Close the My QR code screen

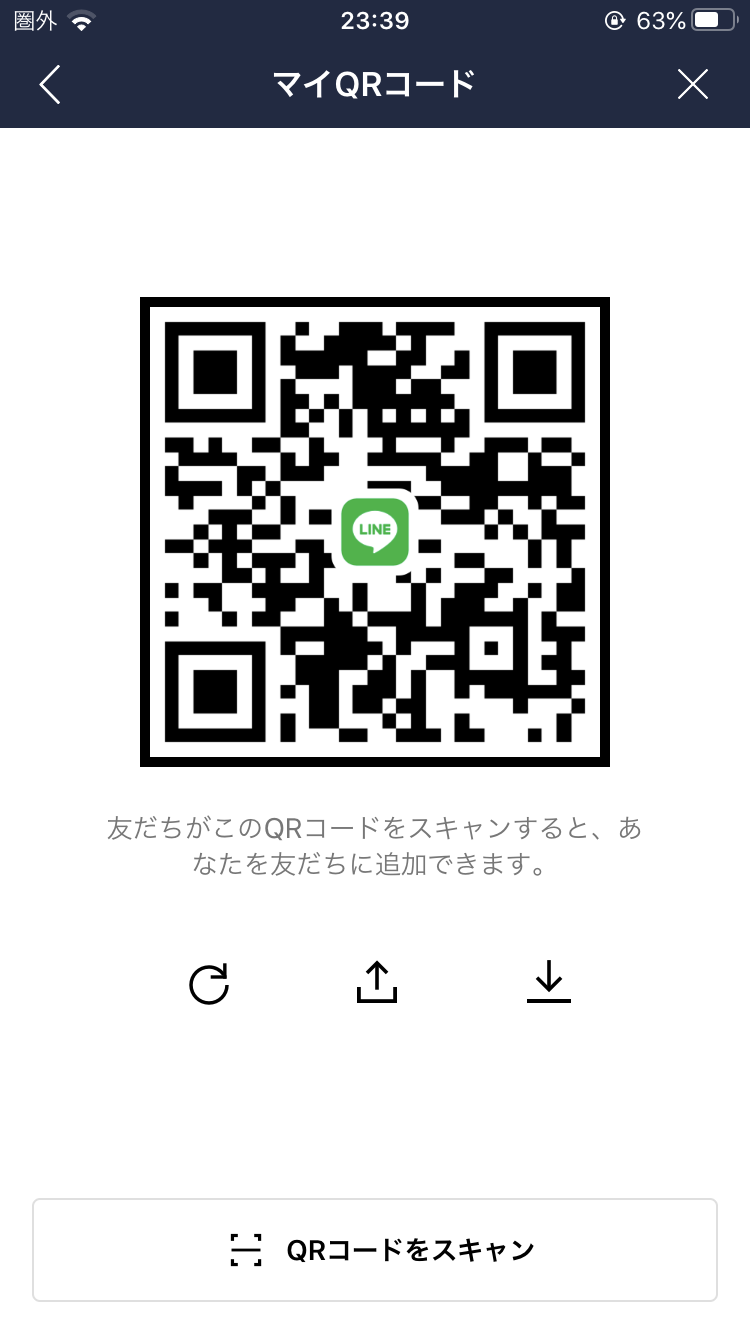point(692,85)
